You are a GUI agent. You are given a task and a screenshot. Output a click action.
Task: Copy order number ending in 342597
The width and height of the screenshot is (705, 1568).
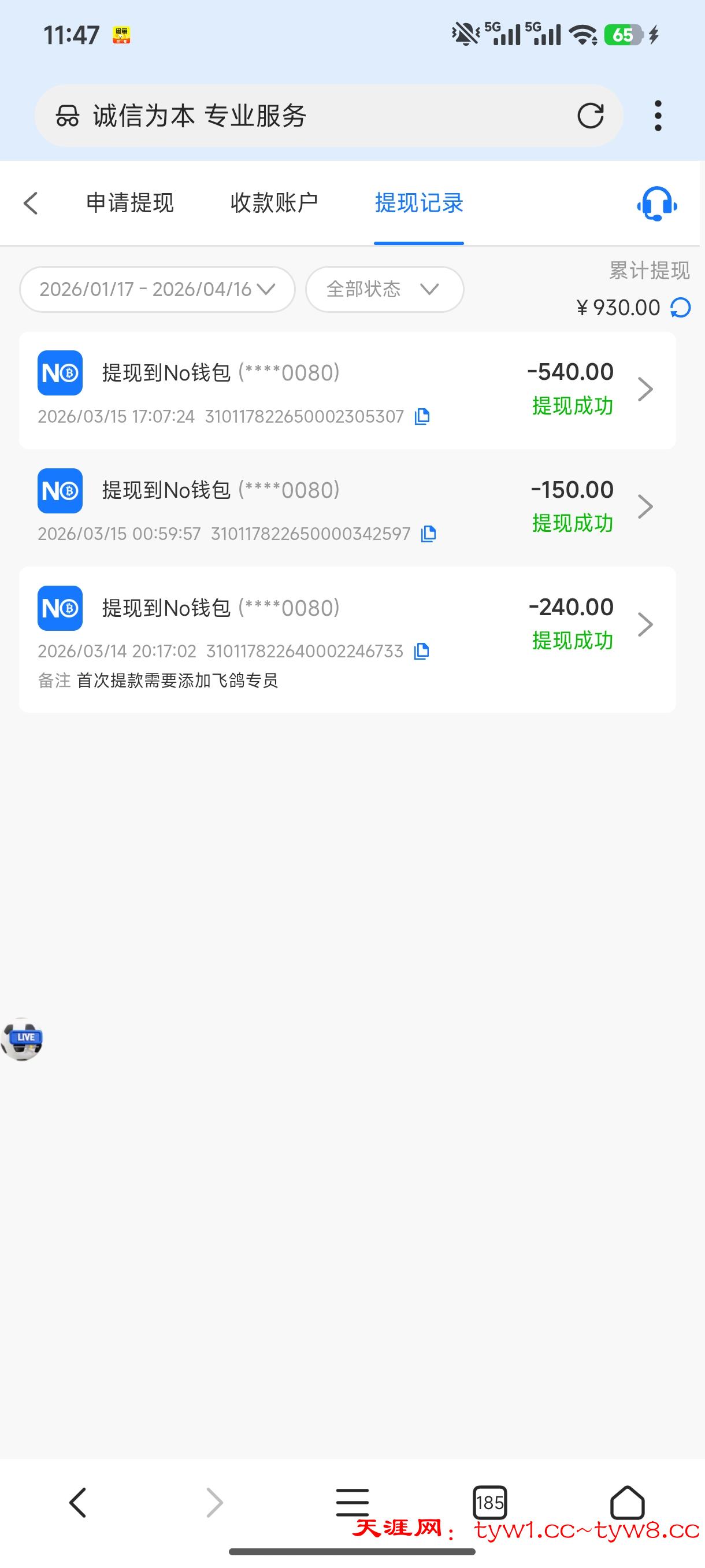pyautogui.click(x=429, y=534)
